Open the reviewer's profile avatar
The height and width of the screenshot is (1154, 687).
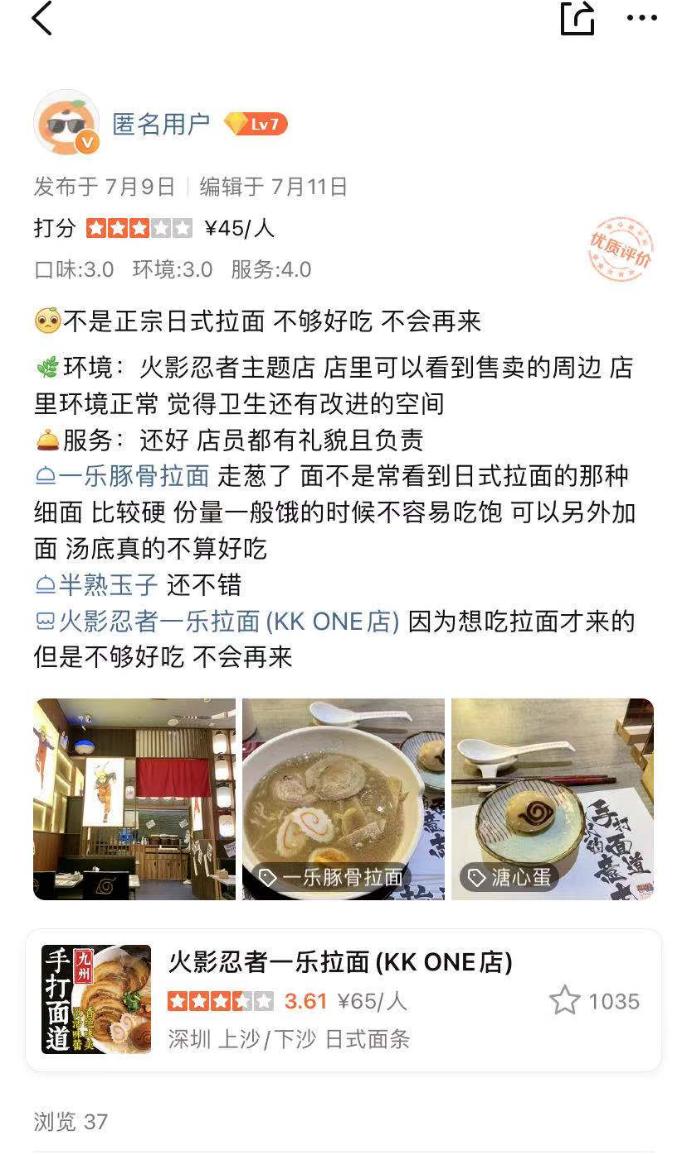pos(66,123)
